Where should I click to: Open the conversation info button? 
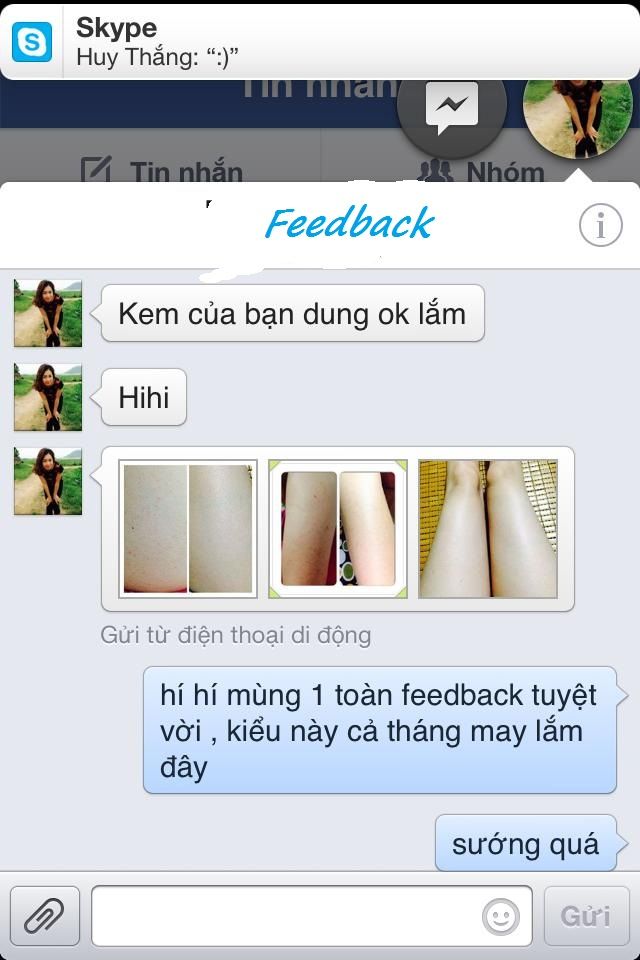pos(600,226)
